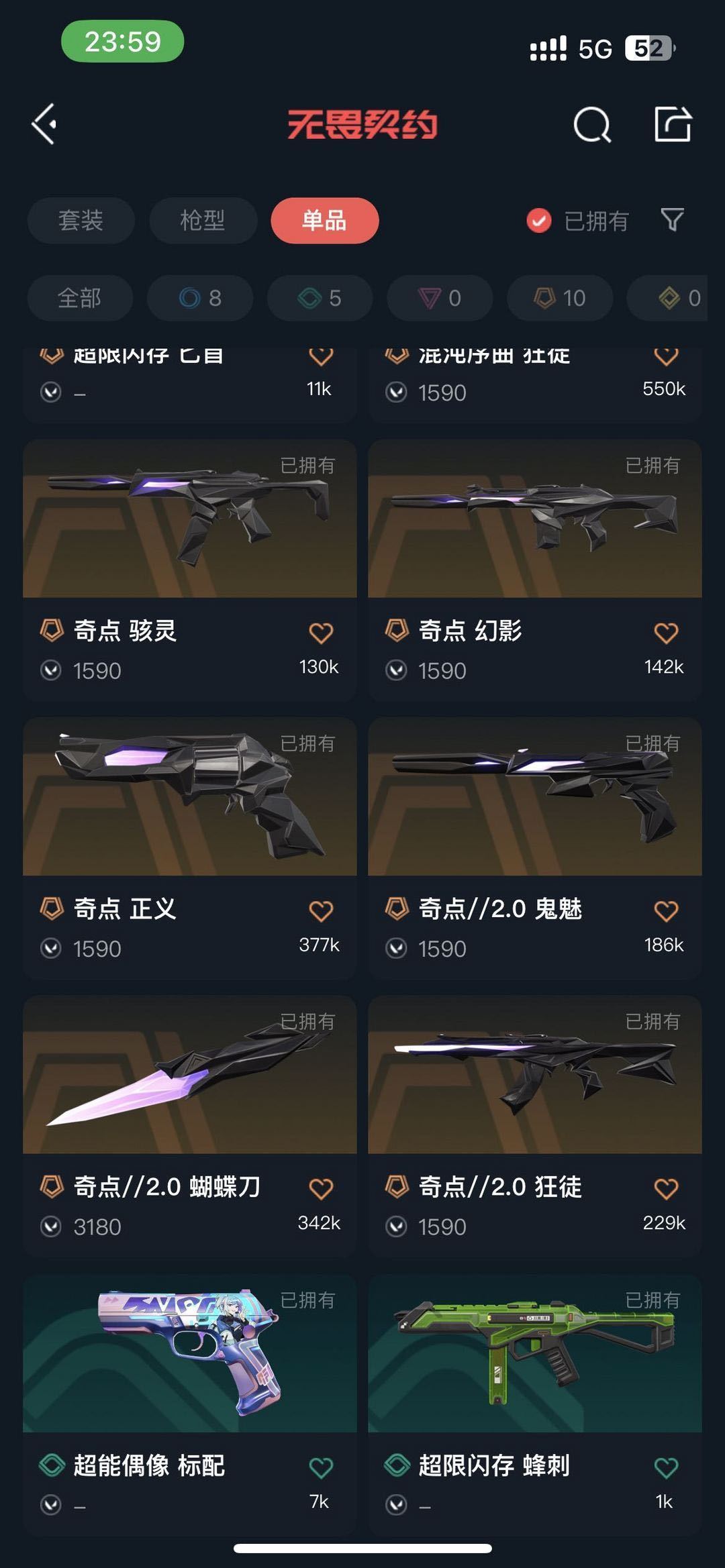725x1568 pixels.
Task: Open the 奇点//2.0 鬼魅 skin card
Action: pyautogui.click(x=535, y=849)
